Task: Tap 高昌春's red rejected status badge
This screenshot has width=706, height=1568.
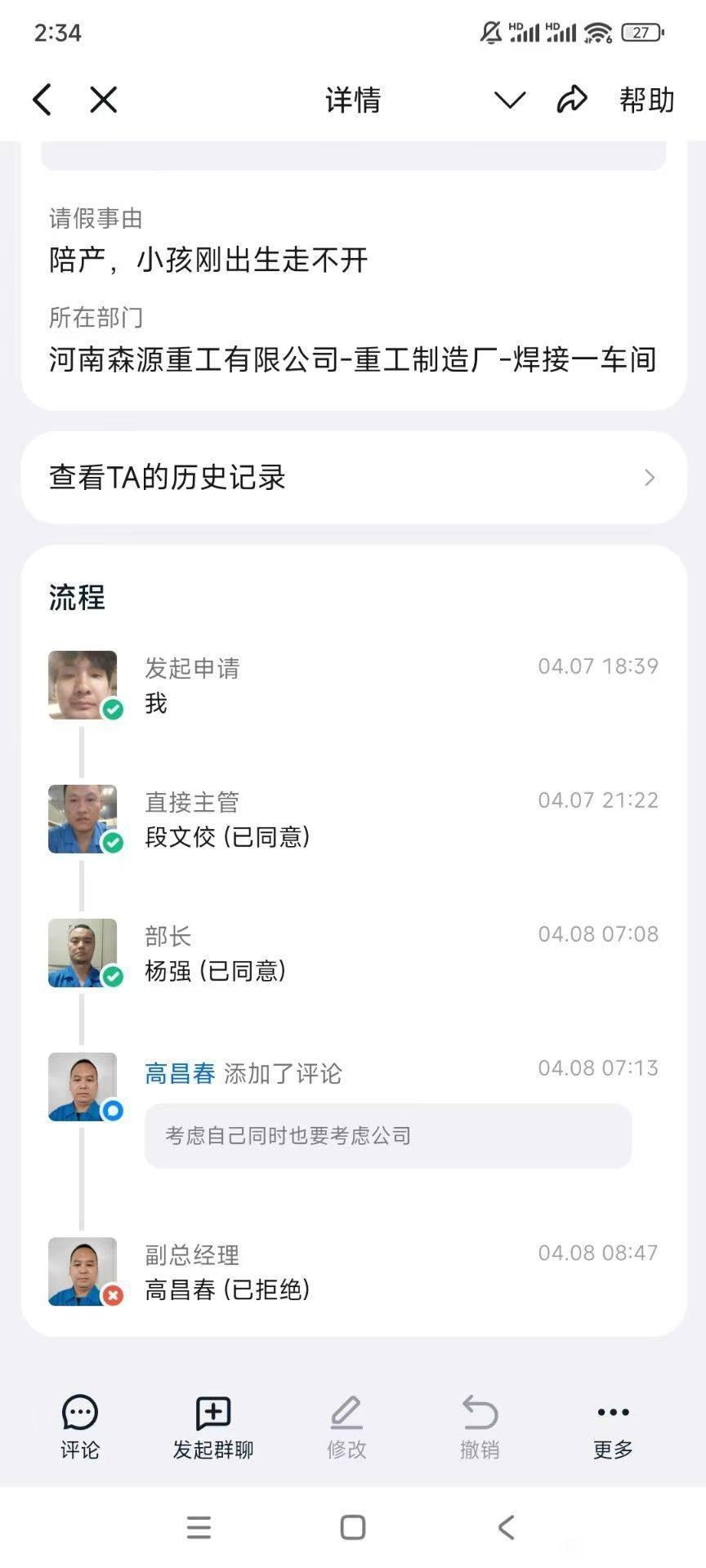Action: point(111,1297)
